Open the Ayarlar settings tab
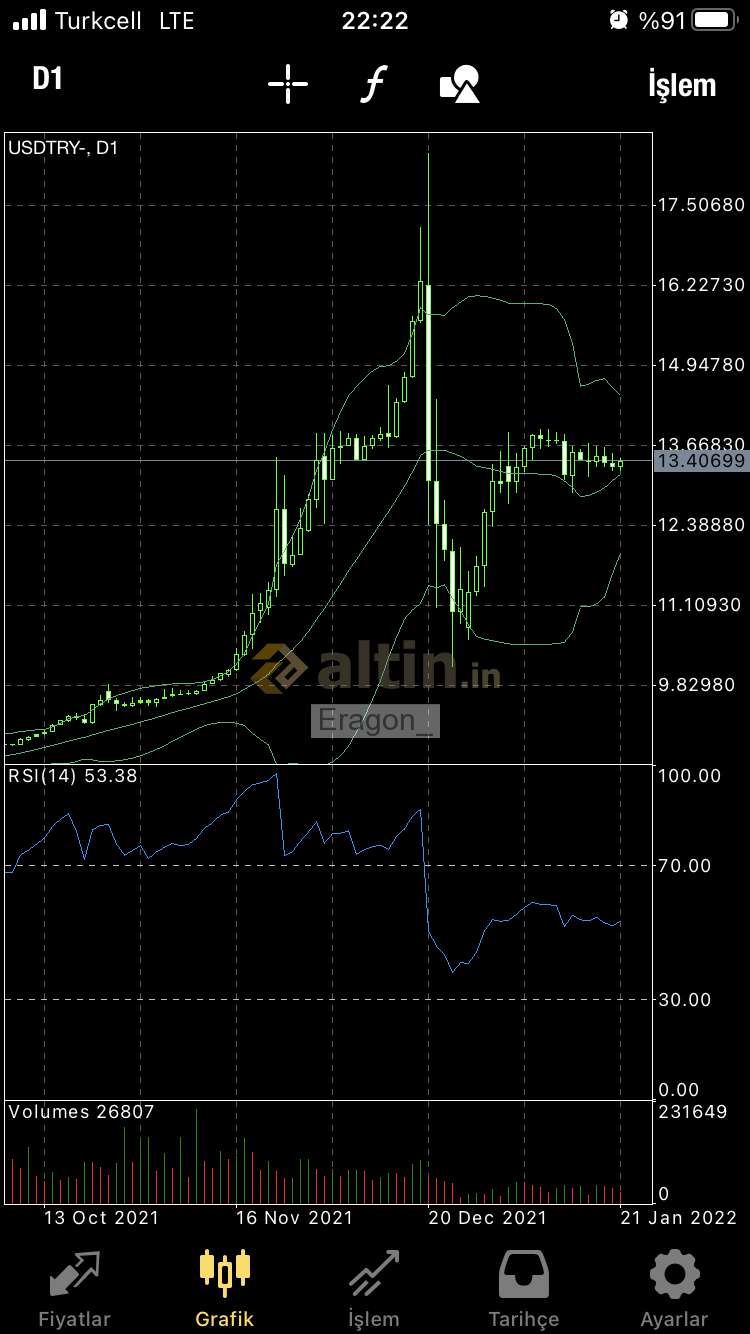The width and height of the screenshot is (750, 1334). (674, 1288)
